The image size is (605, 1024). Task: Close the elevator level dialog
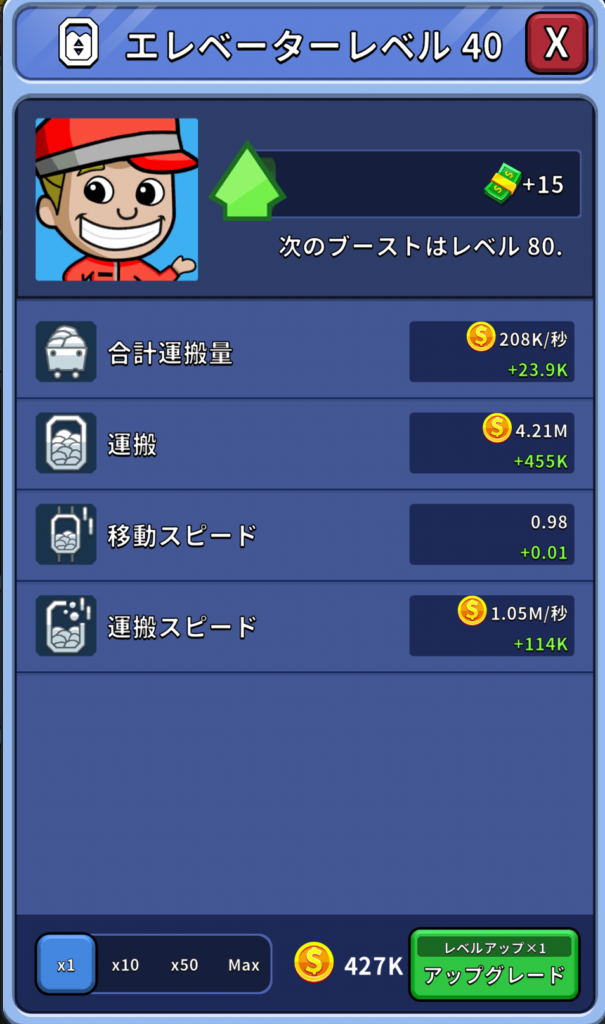click(556, 43)
